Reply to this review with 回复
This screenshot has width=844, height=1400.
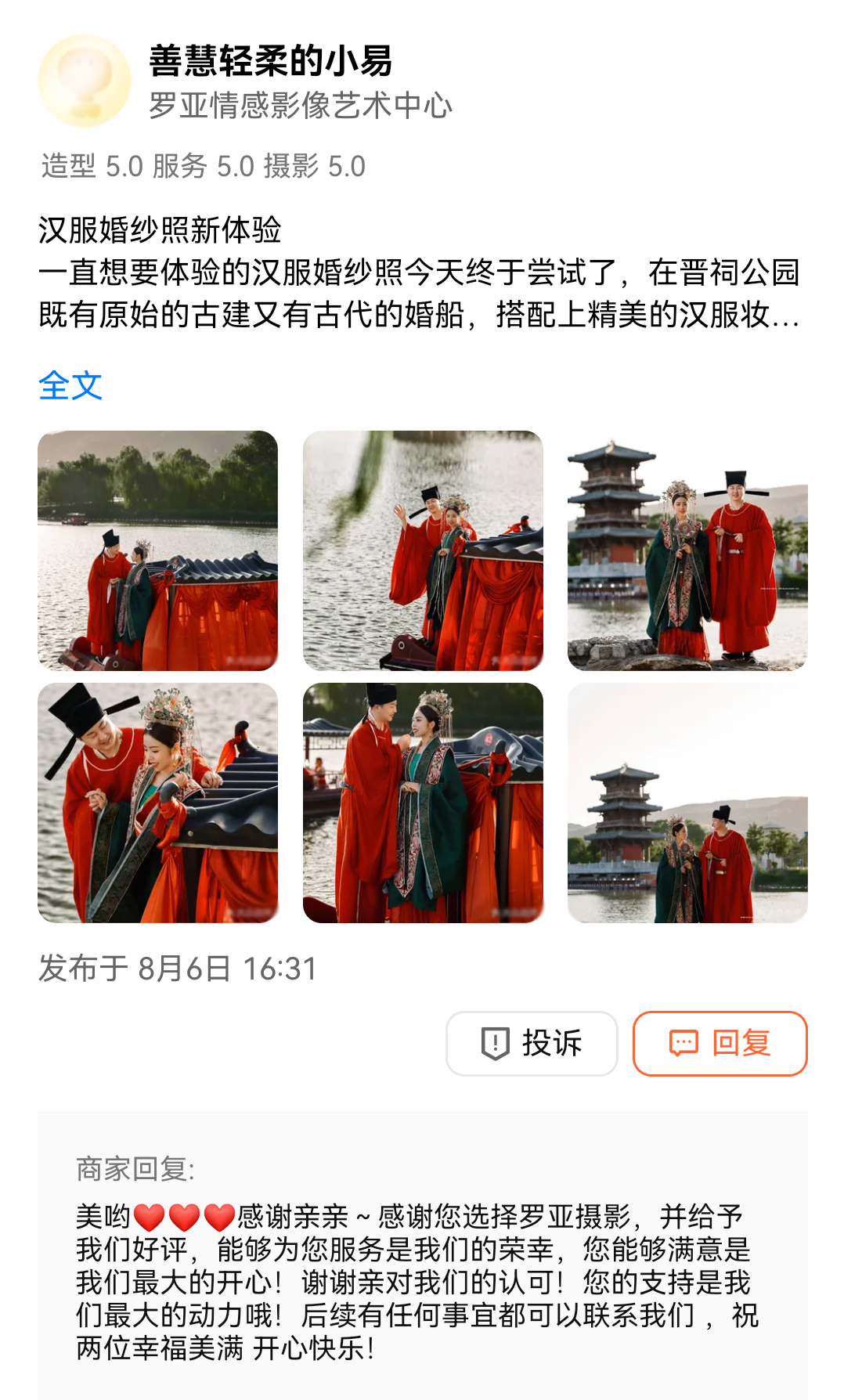[720, 1043]
